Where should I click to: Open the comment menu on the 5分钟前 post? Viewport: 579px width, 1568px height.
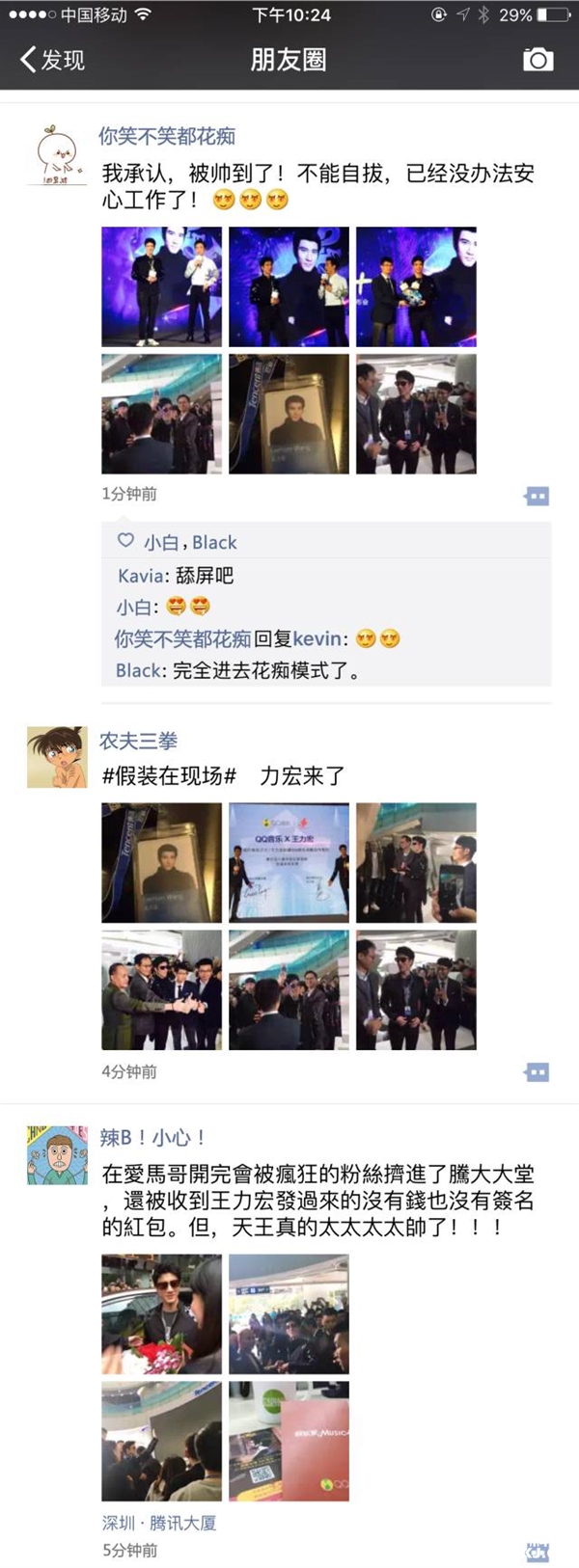point(537,1553)
